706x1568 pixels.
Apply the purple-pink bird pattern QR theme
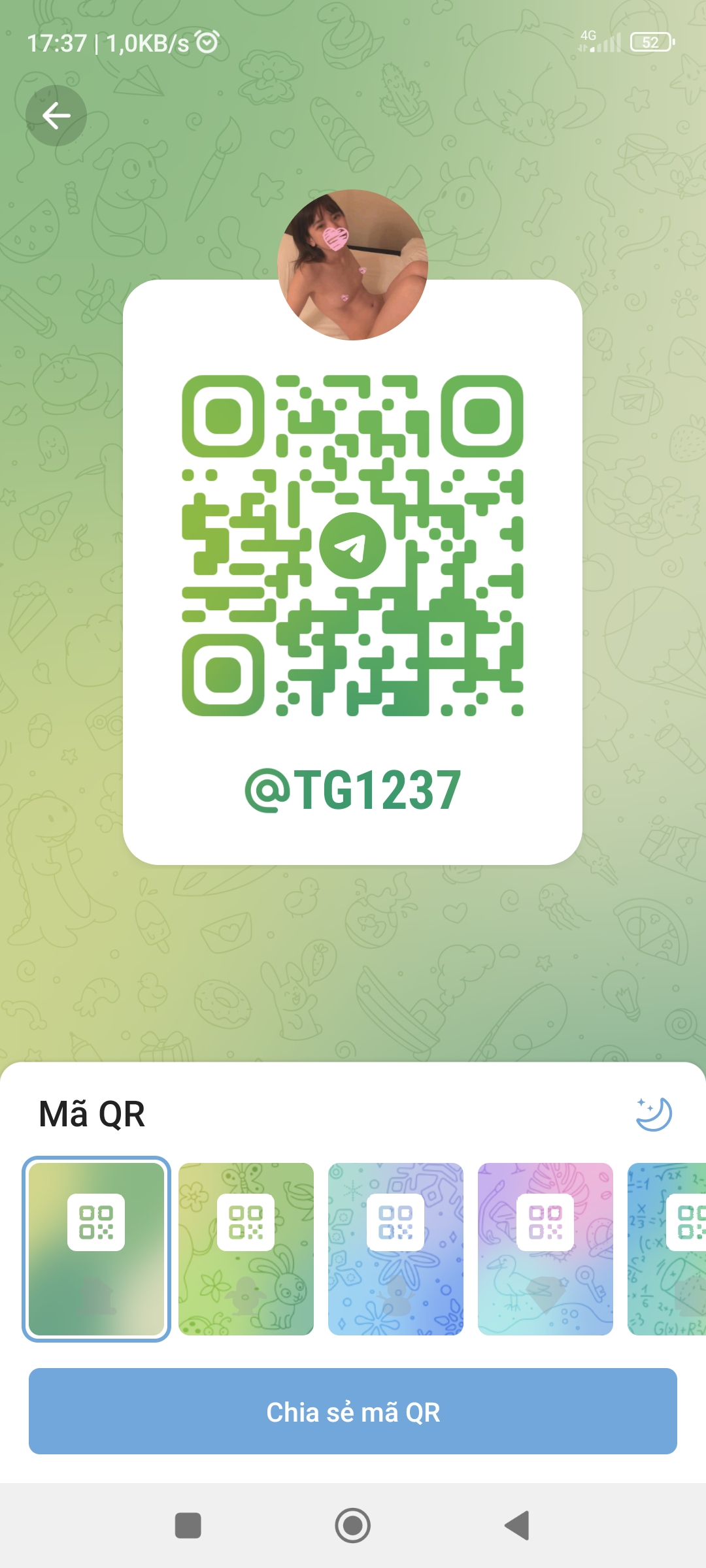(545, 1249)
